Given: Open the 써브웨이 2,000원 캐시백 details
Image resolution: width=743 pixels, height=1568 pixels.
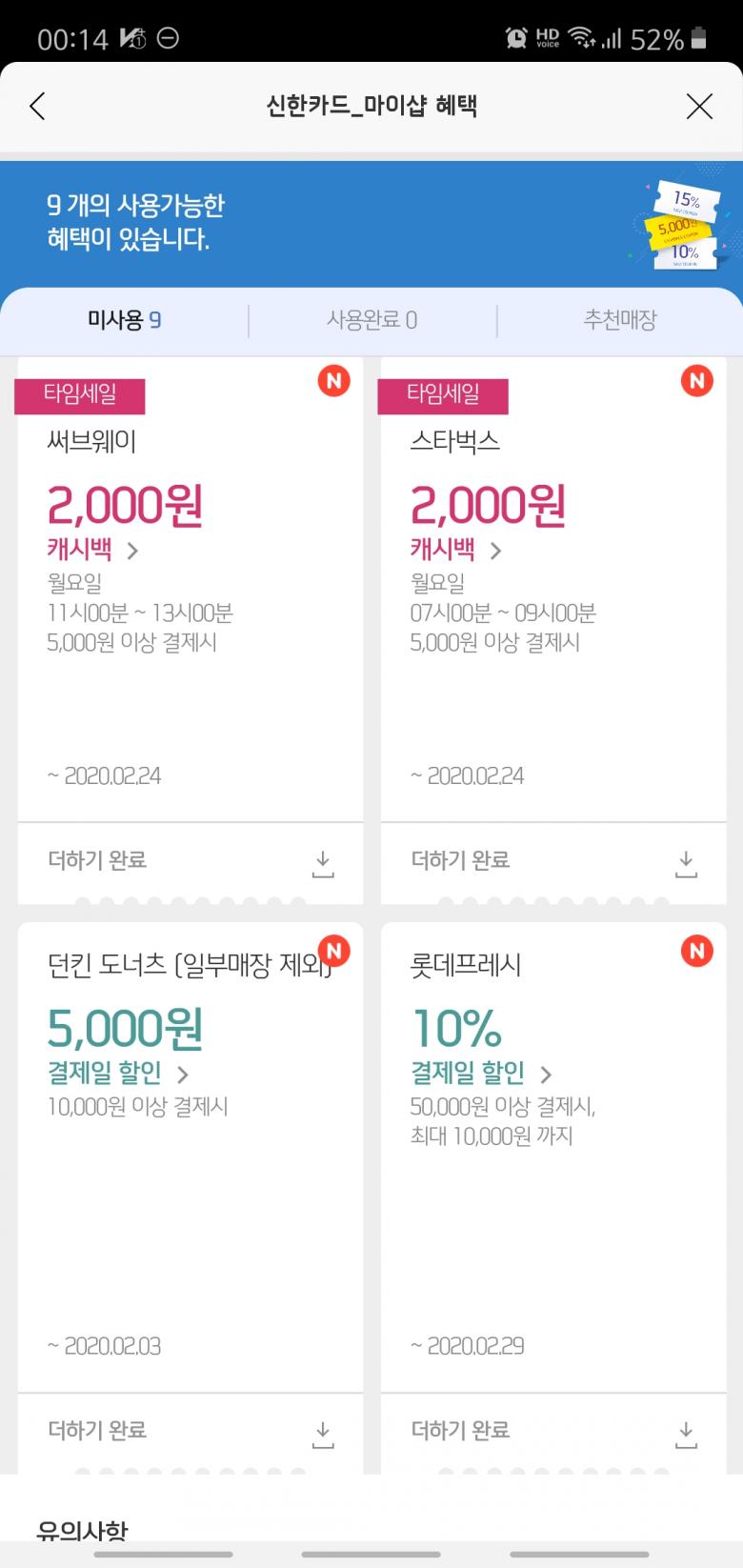Looking at the screenshot, I should click(93, 550).
